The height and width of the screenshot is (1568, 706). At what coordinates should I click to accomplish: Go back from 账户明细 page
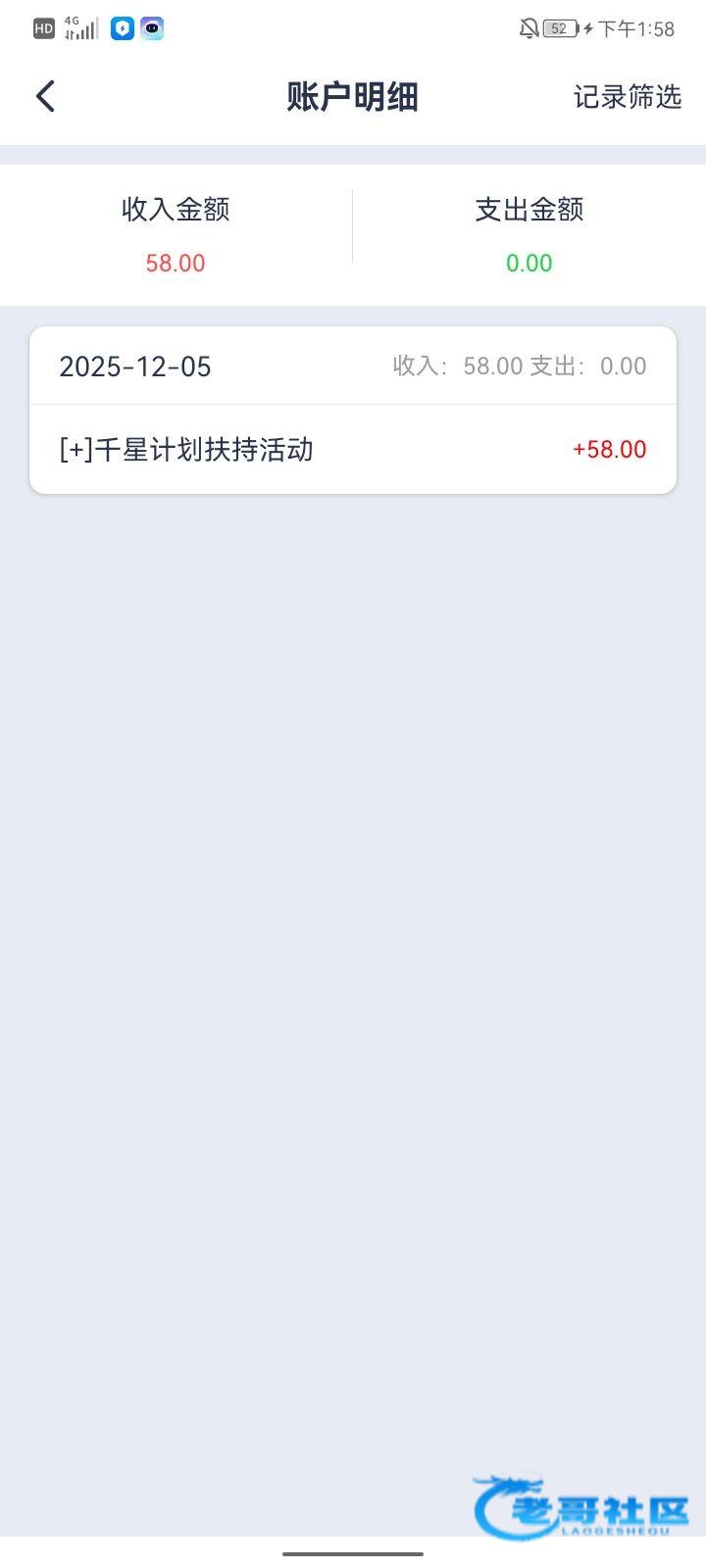coord(45,96)
